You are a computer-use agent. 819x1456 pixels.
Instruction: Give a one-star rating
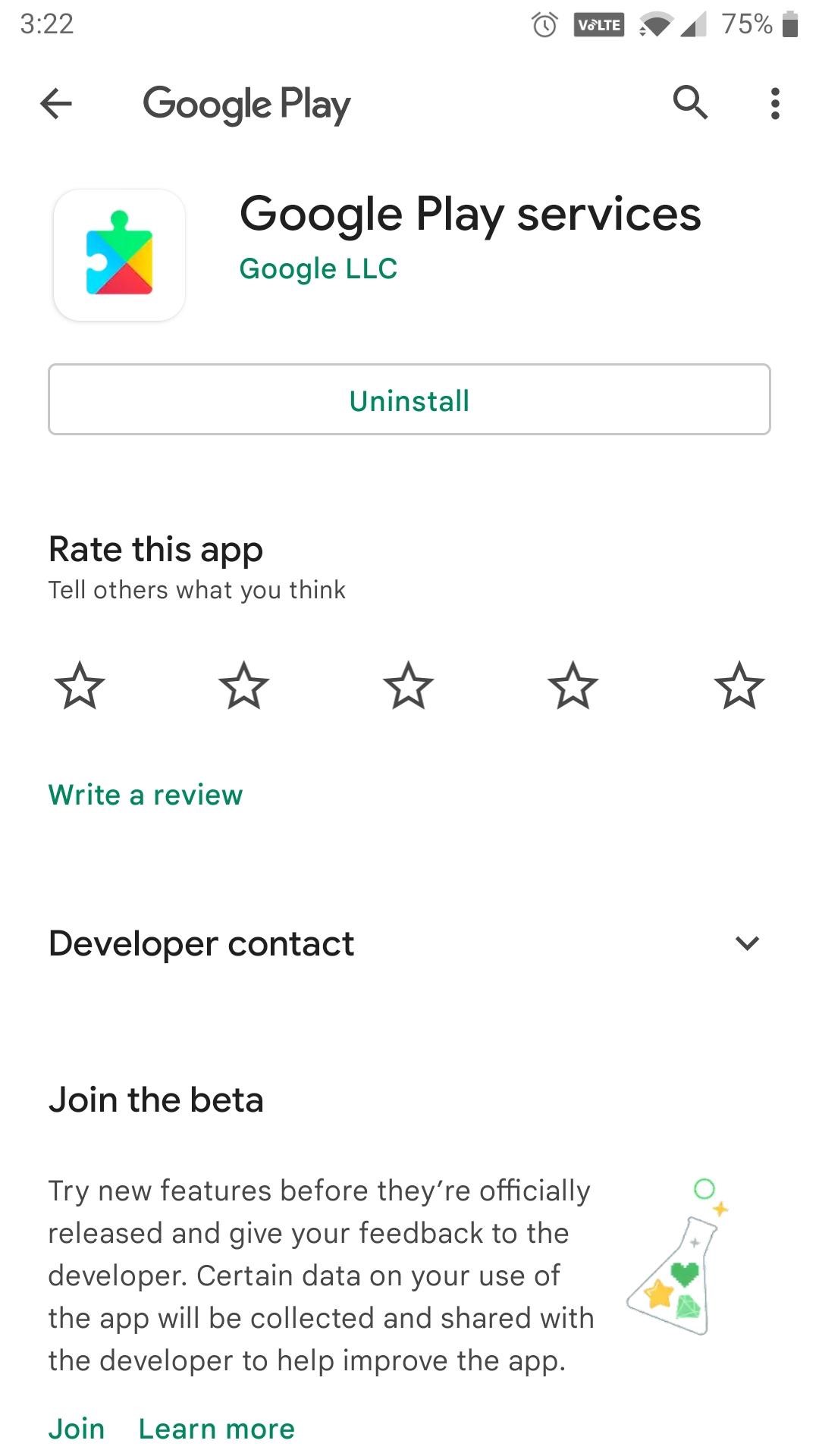coord(81,686)
